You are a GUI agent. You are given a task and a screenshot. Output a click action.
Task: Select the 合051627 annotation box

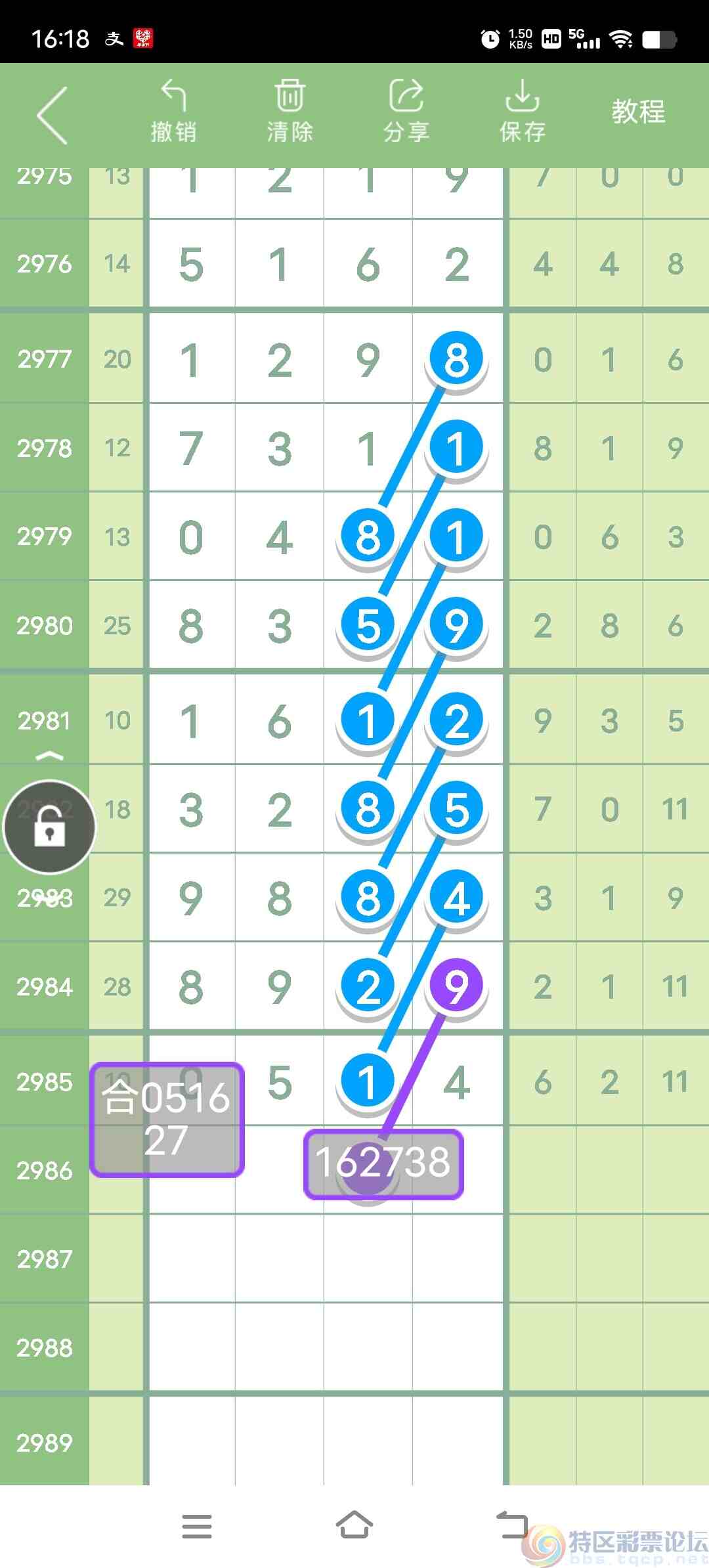[x=168, y=1120]
